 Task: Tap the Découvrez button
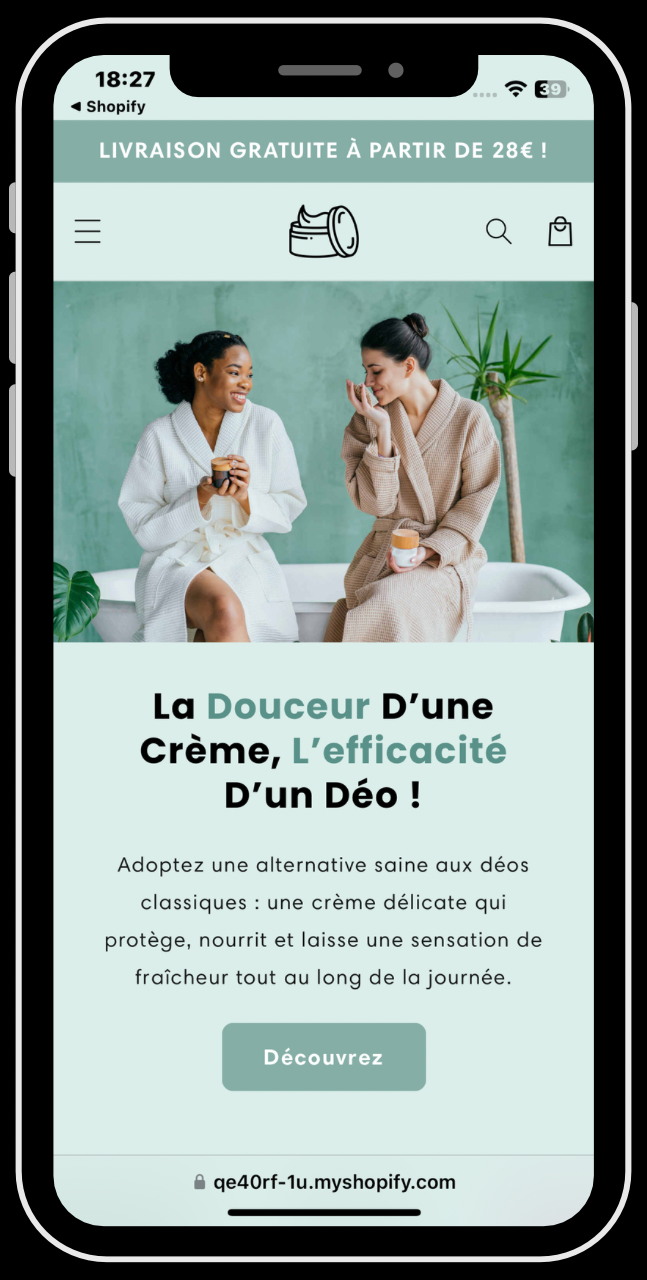[x=324, y=1057]
